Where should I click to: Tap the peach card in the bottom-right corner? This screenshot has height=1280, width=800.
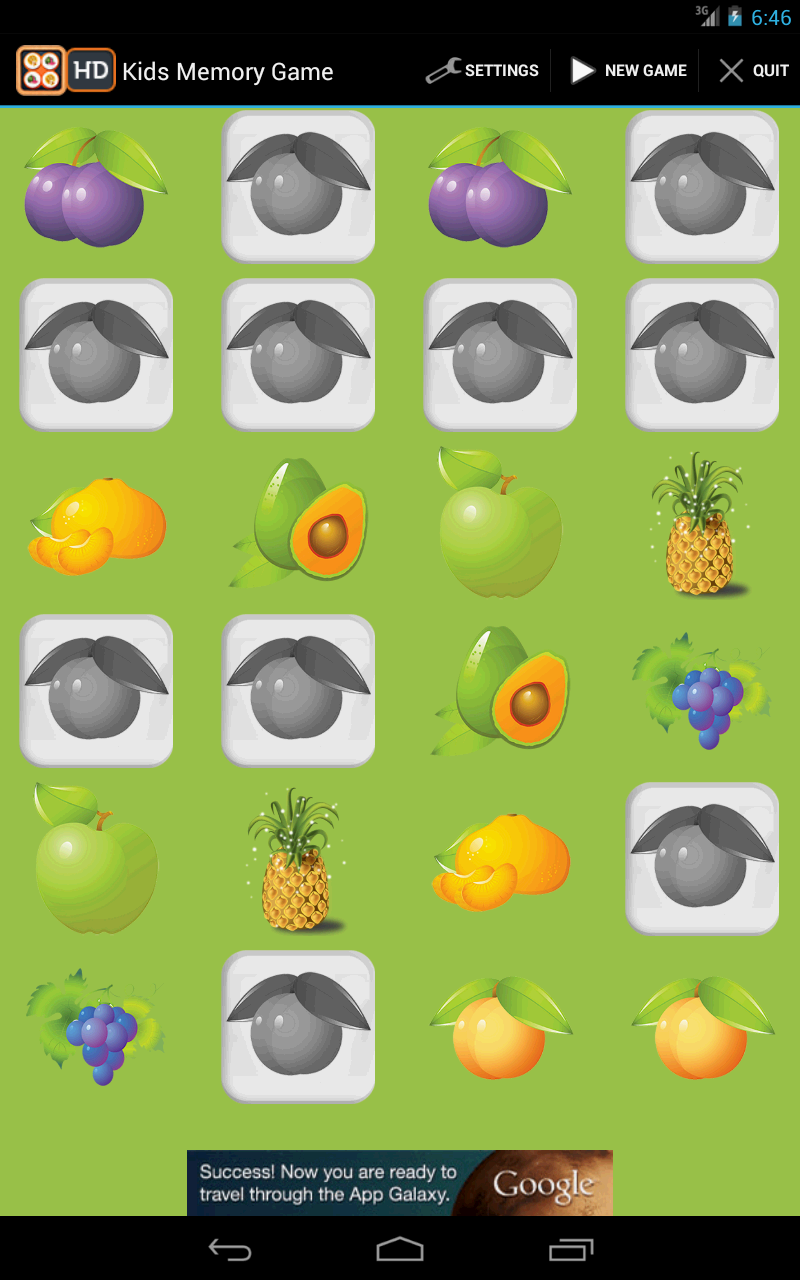point(701,1028)
